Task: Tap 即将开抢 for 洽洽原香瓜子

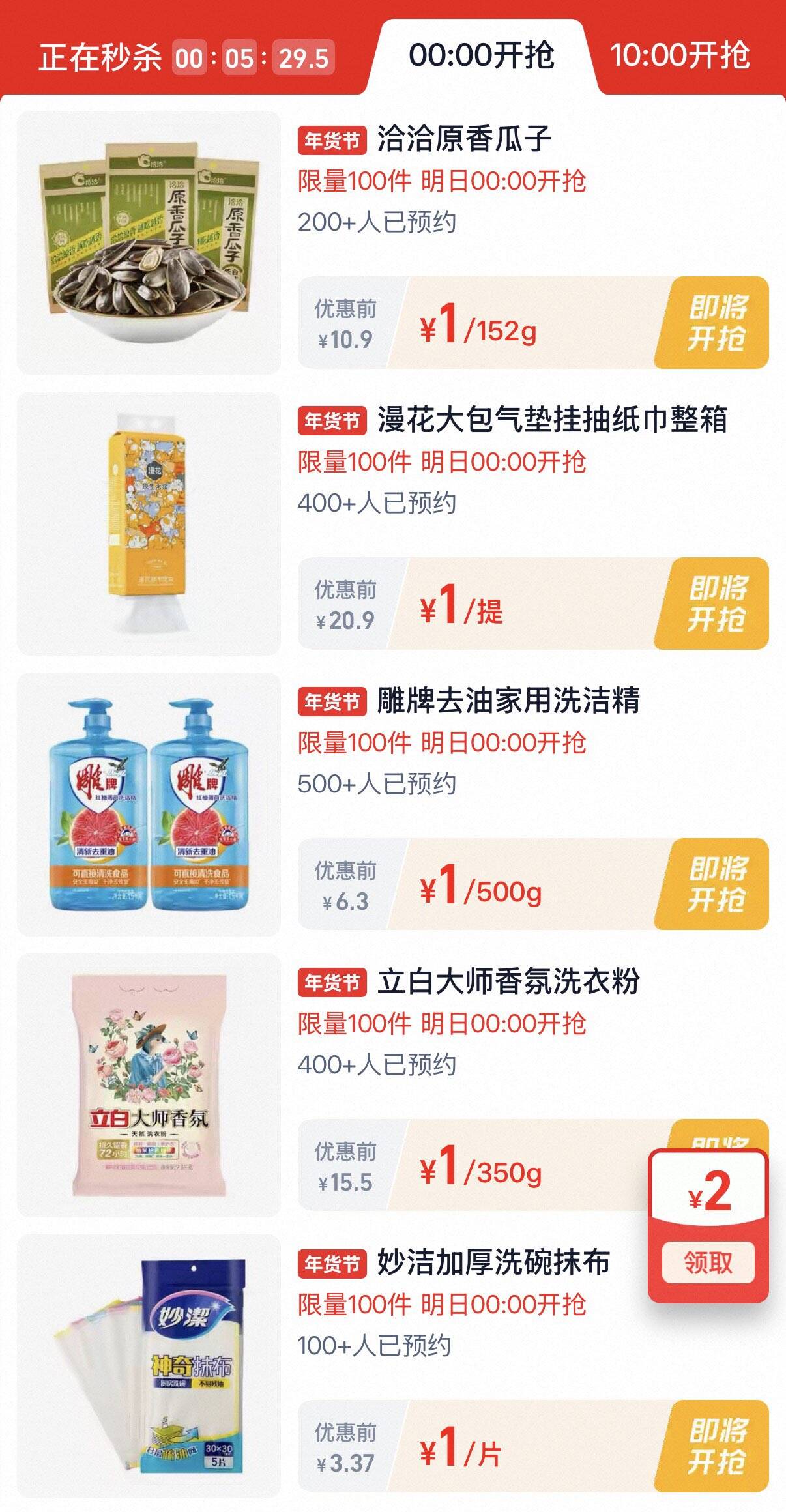Action: [715, 323]
